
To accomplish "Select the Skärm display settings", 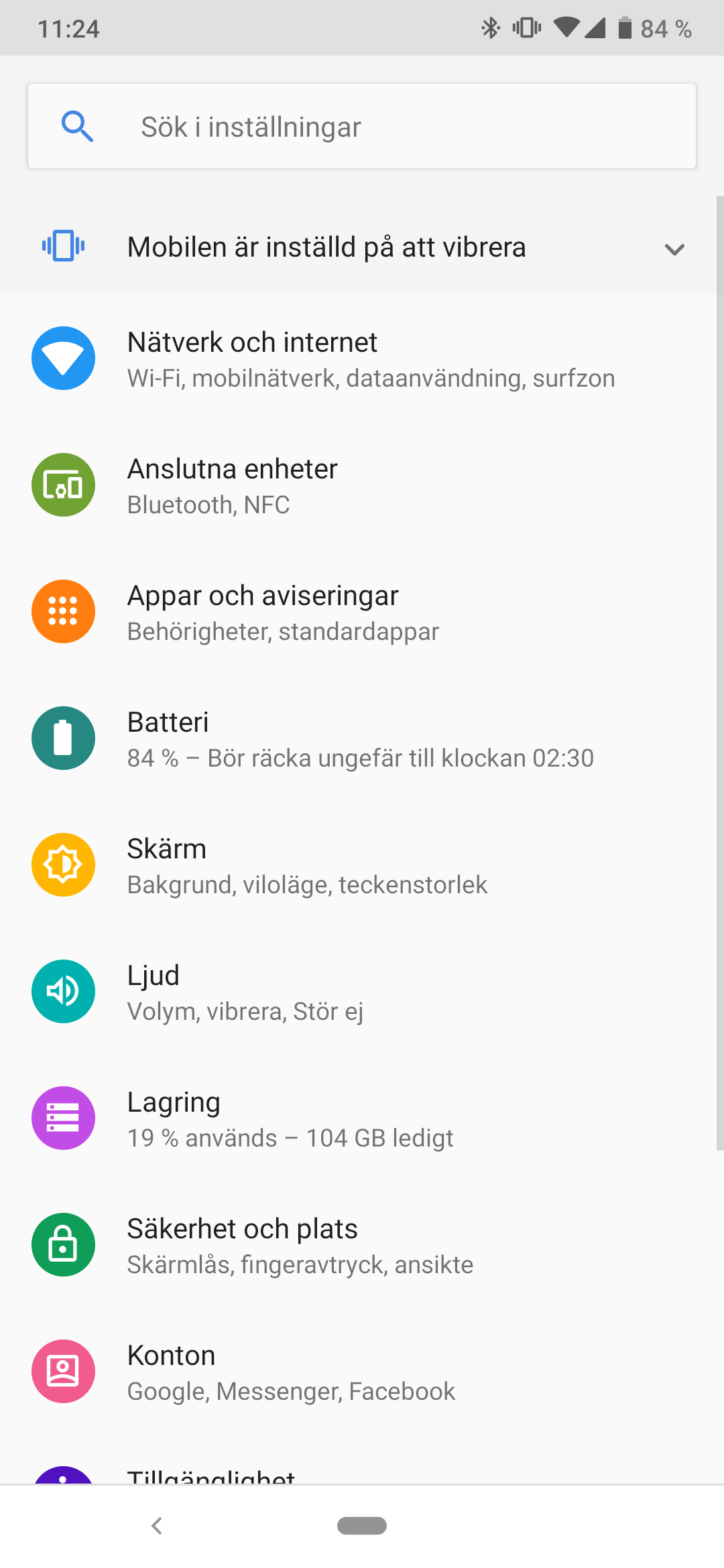I will point(362,866).
